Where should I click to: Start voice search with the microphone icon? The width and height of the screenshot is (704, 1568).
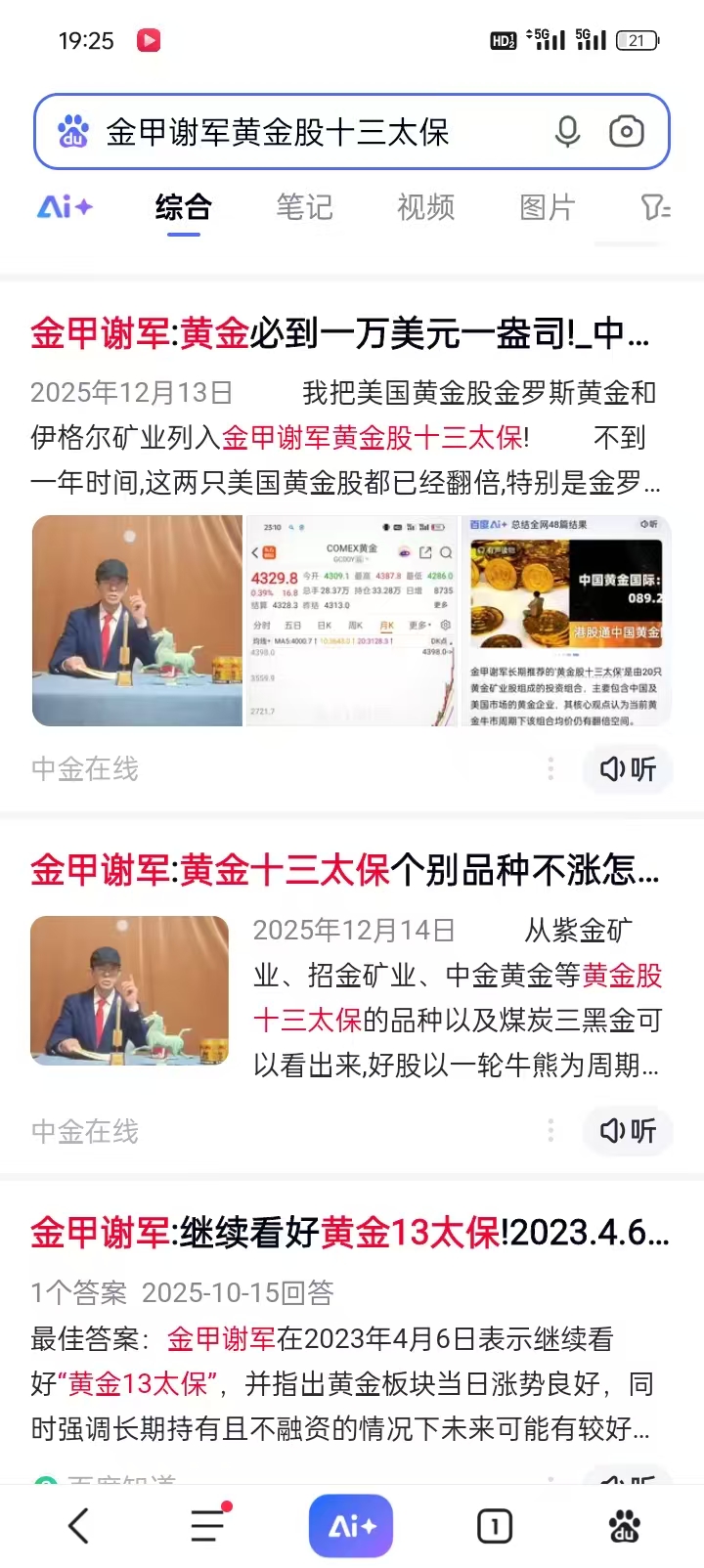click(x=567, y=132)
